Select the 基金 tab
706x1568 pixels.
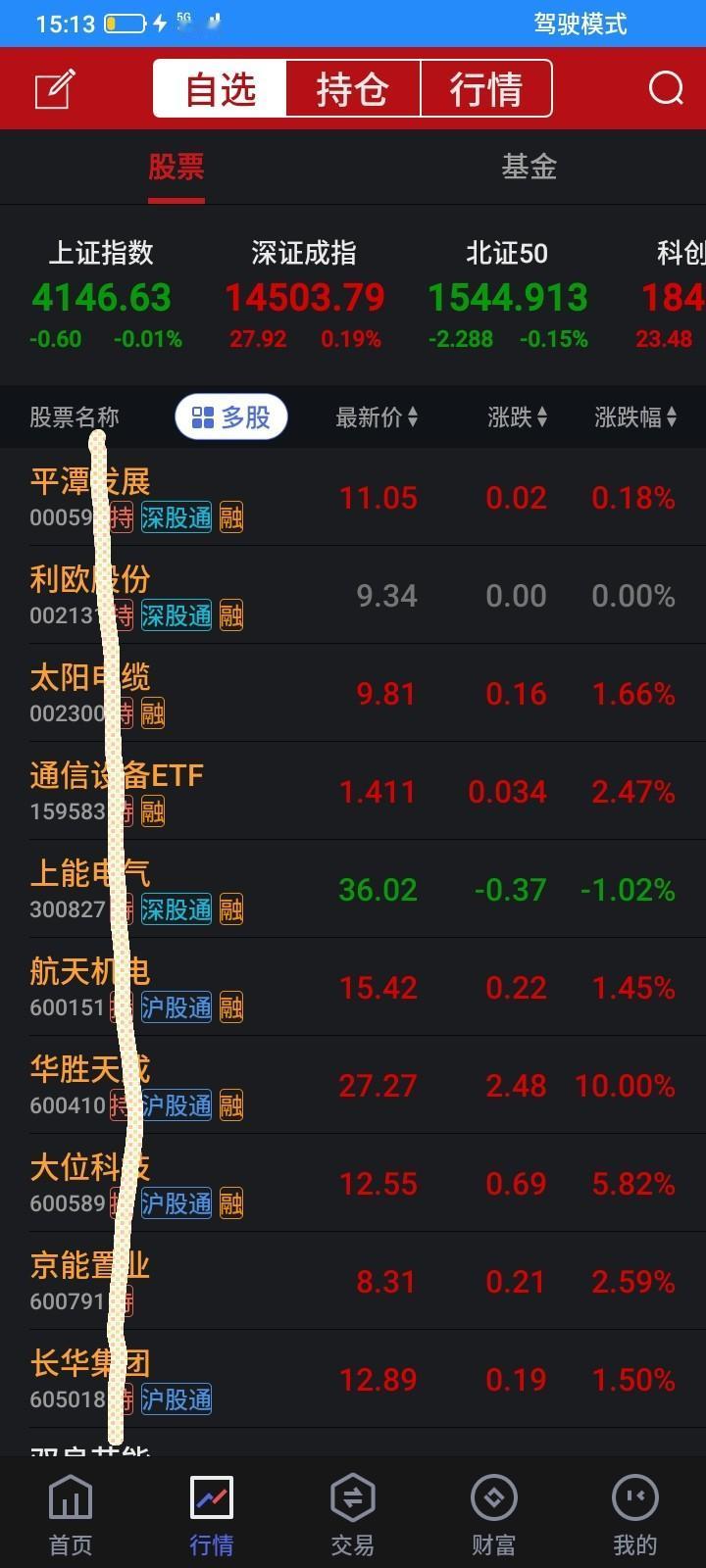click(529, 167)
